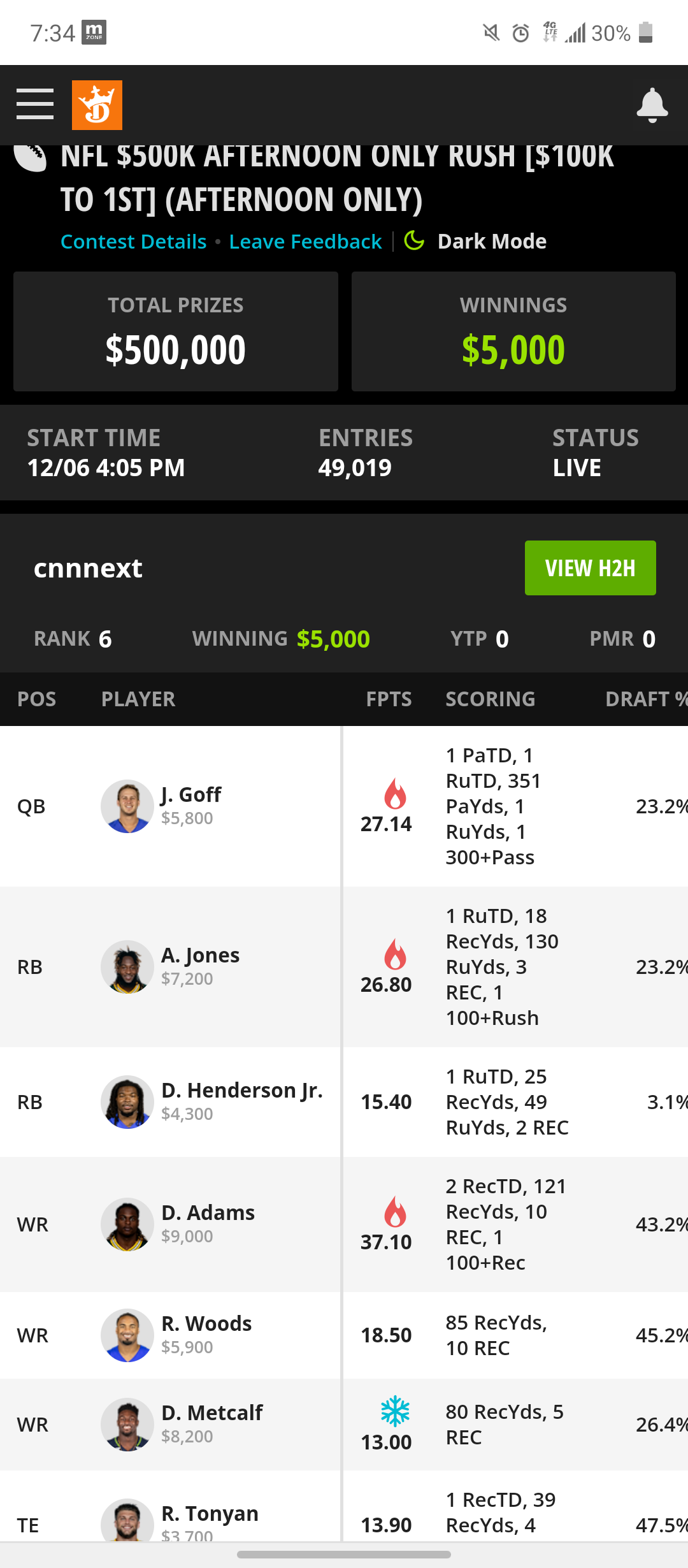Image resolution: width=688 pixels, height=1568 pixels.
Task: Select D. Metcalf player row
Action: (x=211, y=1423)
